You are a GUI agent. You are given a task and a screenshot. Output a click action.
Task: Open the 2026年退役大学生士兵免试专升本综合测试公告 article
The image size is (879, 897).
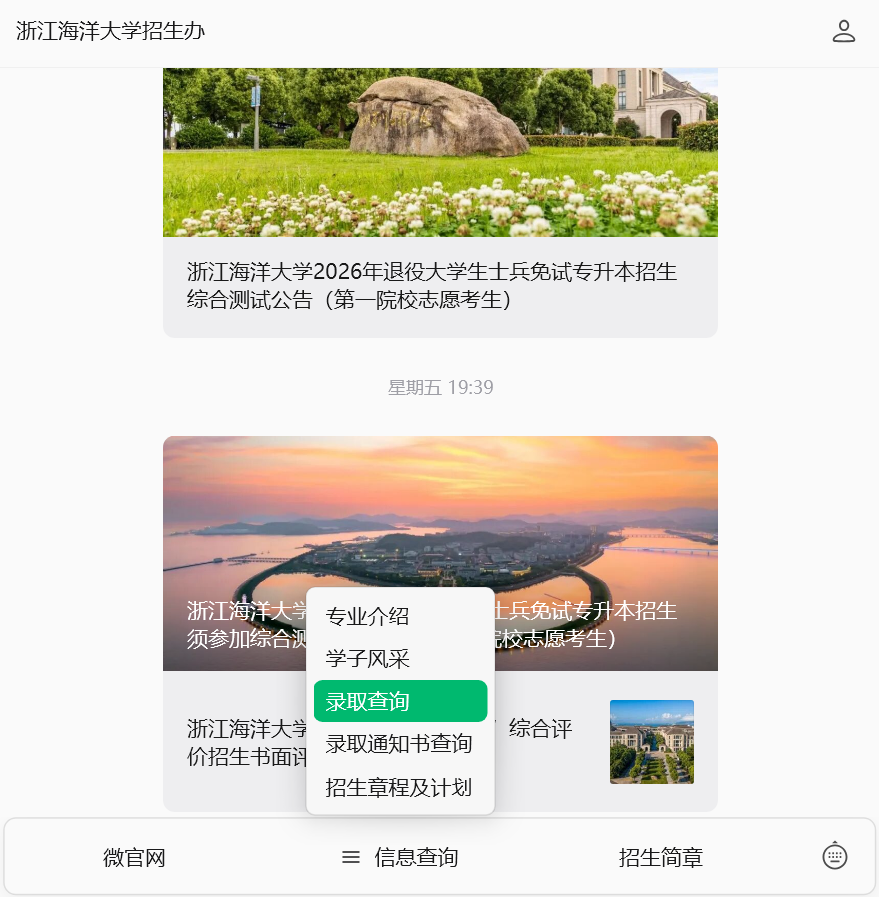click(440, 285)
